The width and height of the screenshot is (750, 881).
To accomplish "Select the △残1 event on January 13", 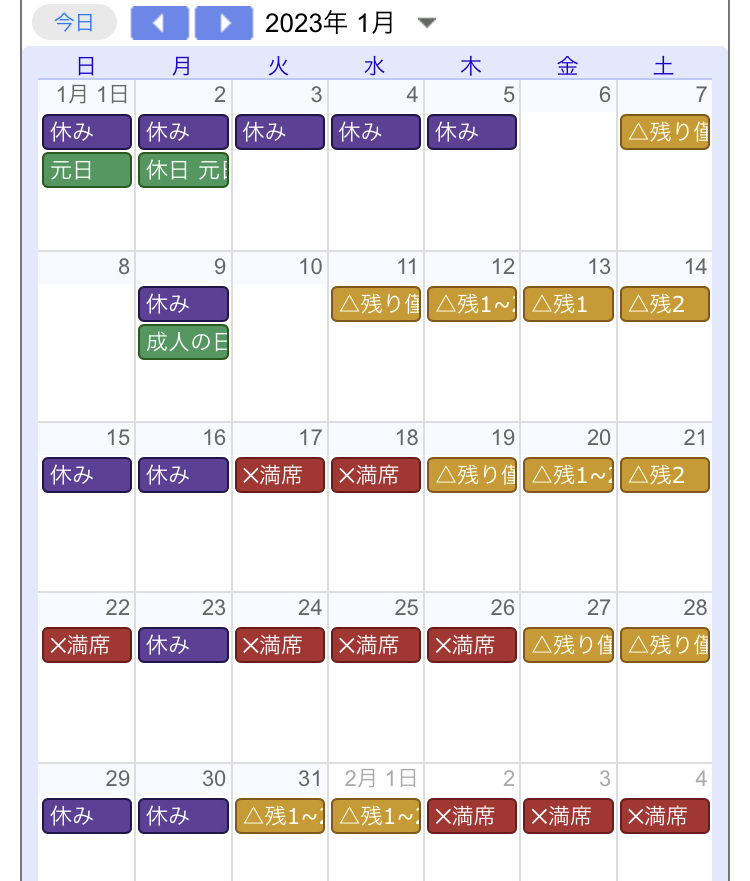I will click(x=568, y=304).
